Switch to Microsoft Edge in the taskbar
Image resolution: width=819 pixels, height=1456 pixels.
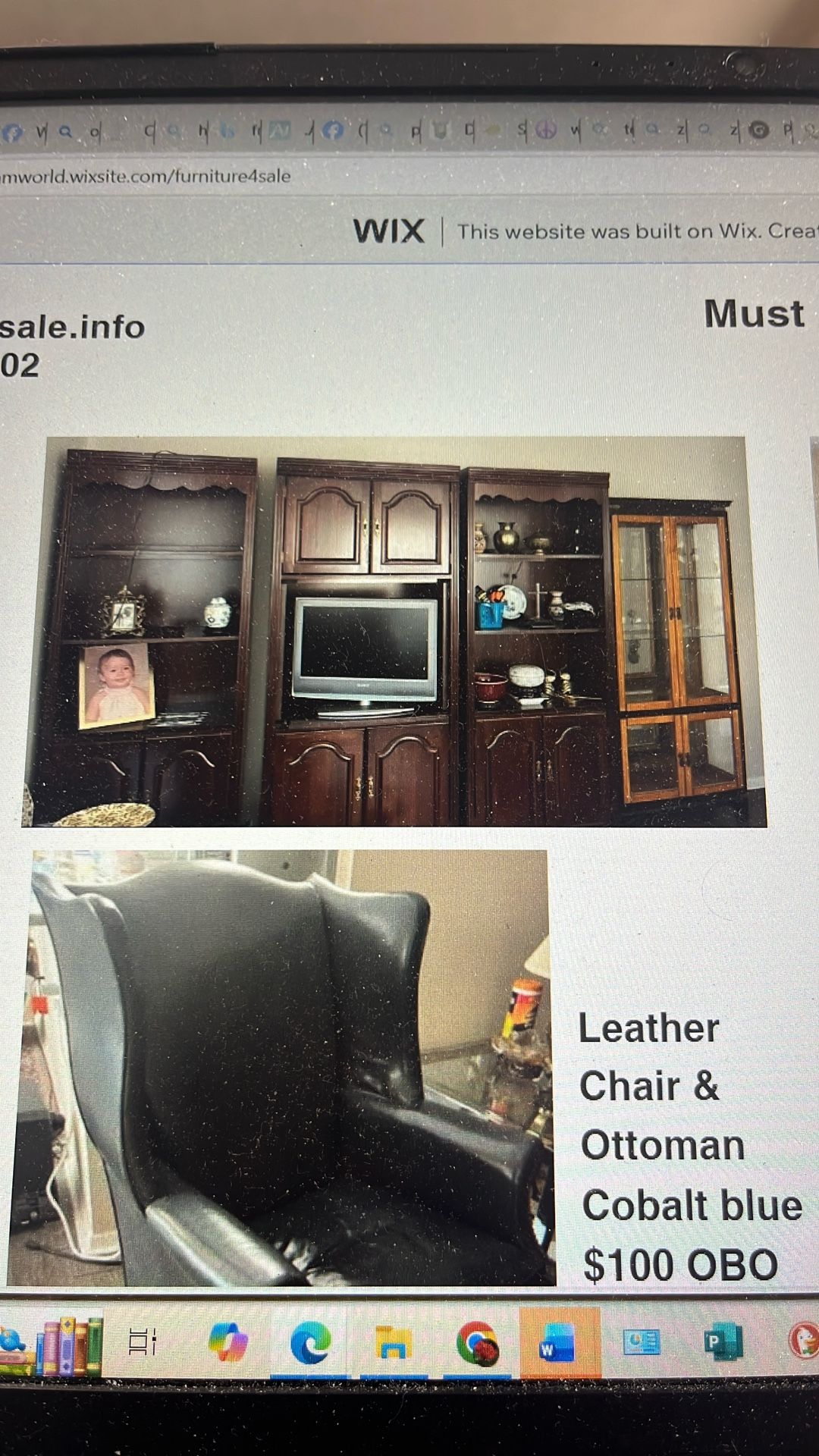click(311, 1341)
